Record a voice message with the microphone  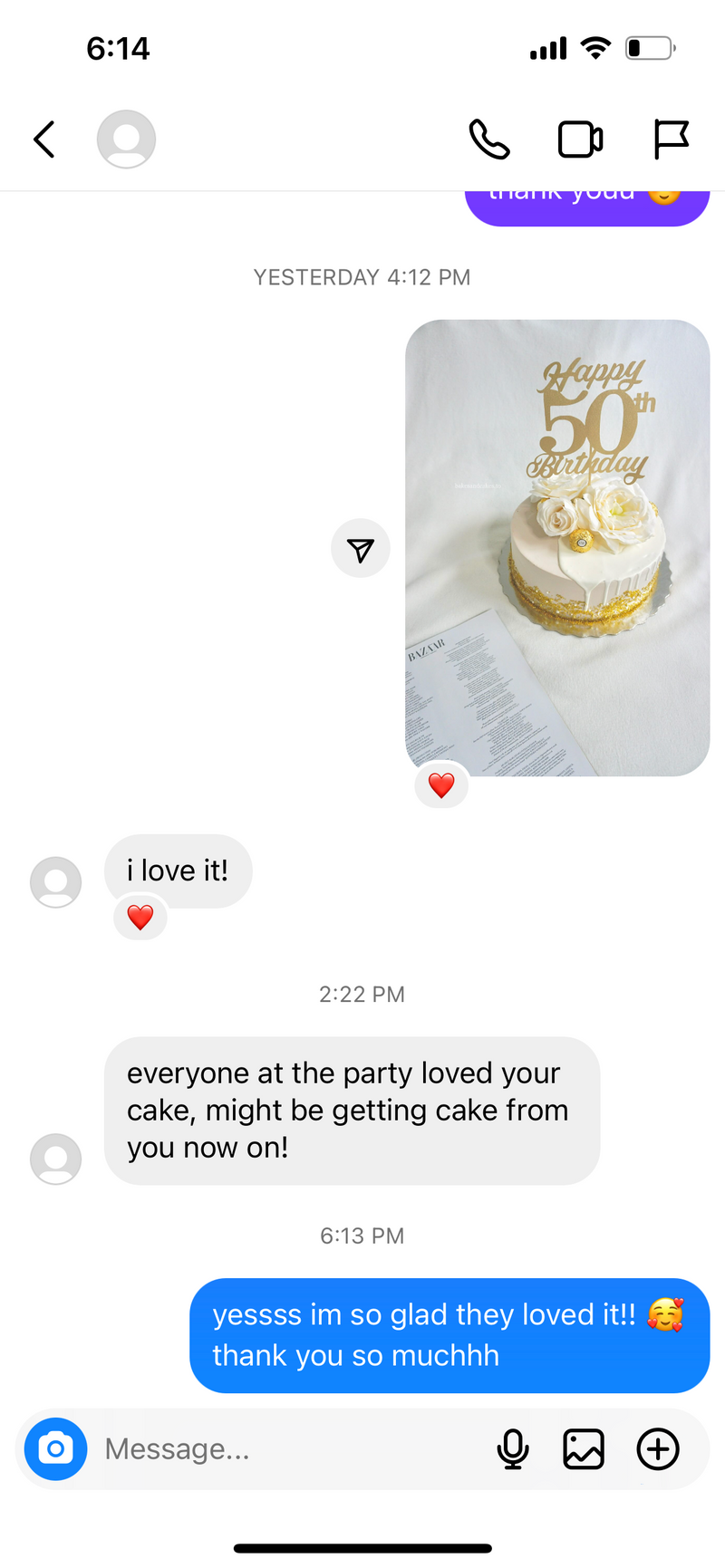(513, 1448)
